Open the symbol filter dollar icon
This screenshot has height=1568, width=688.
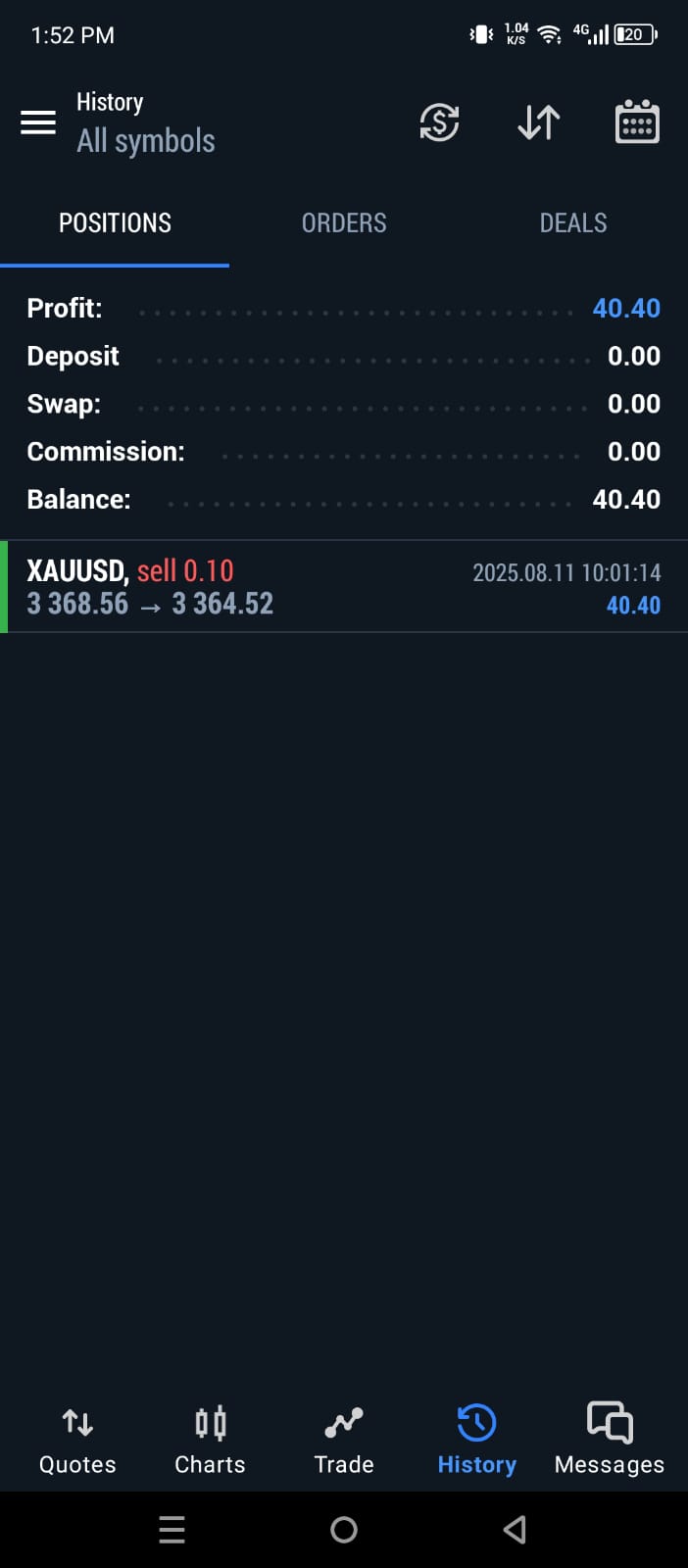[x=439, y=122]
